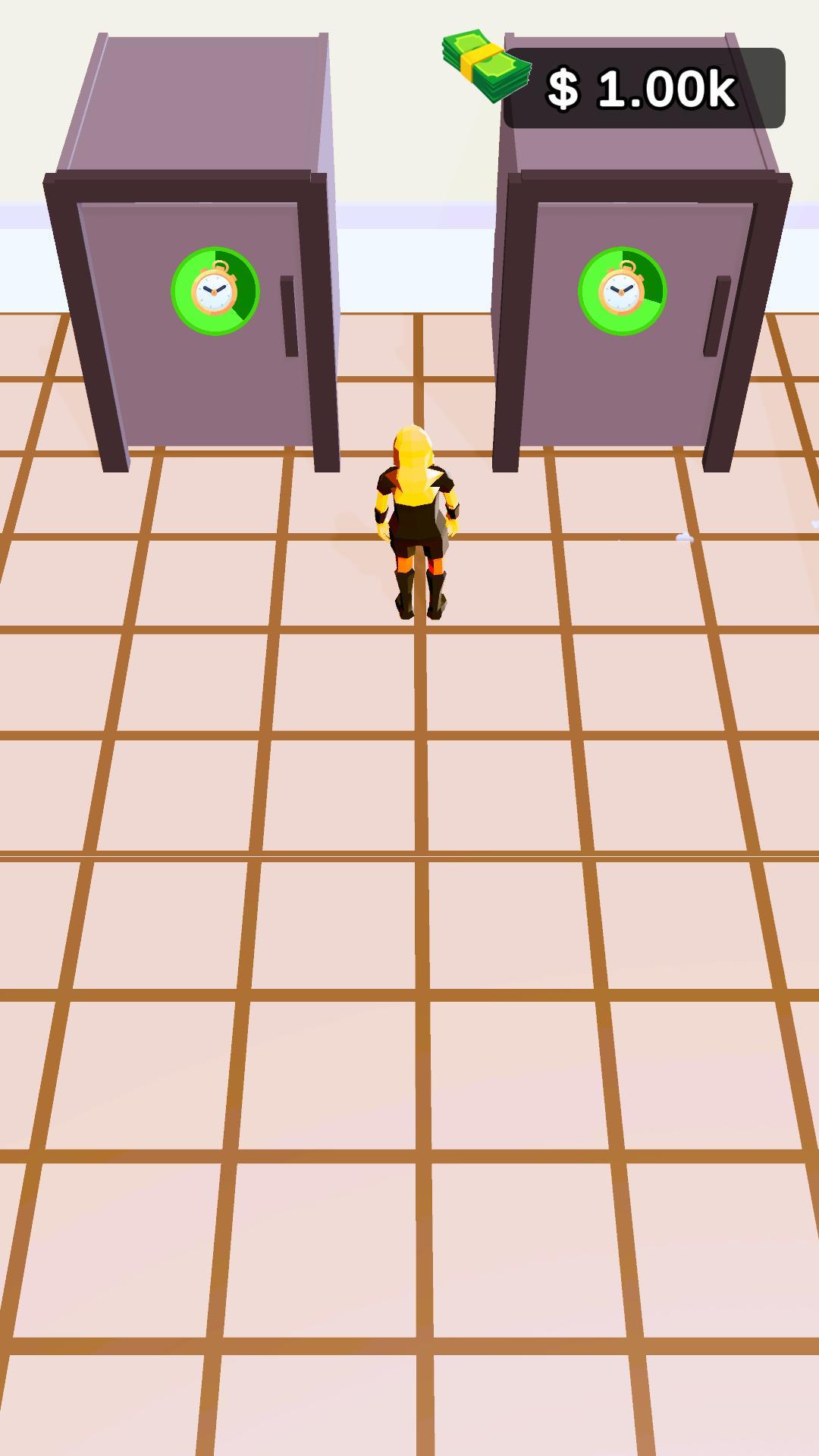819x1456 pixels.
Task: Tap the stopwatch timer on the right door
Action: [622, 291]
